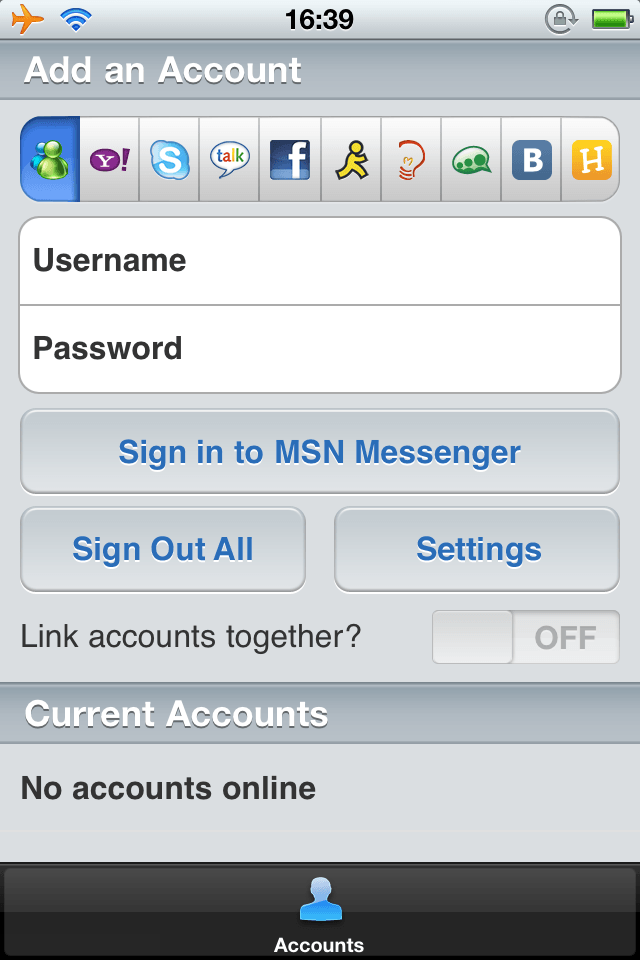Select the AIM running man icon

pos(351,160)
